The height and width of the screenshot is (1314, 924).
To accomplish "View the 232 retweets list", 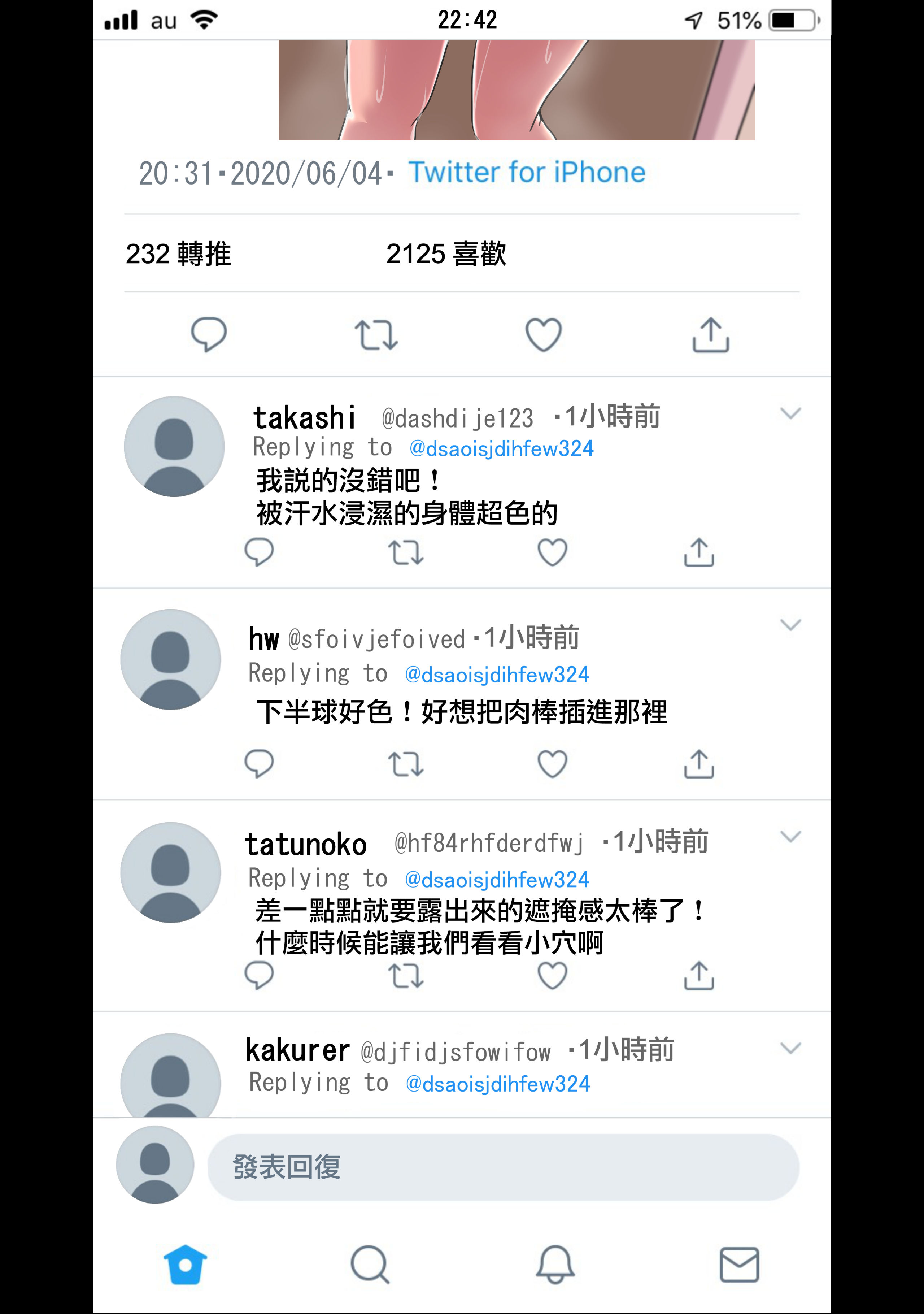I will coord(178,253).
